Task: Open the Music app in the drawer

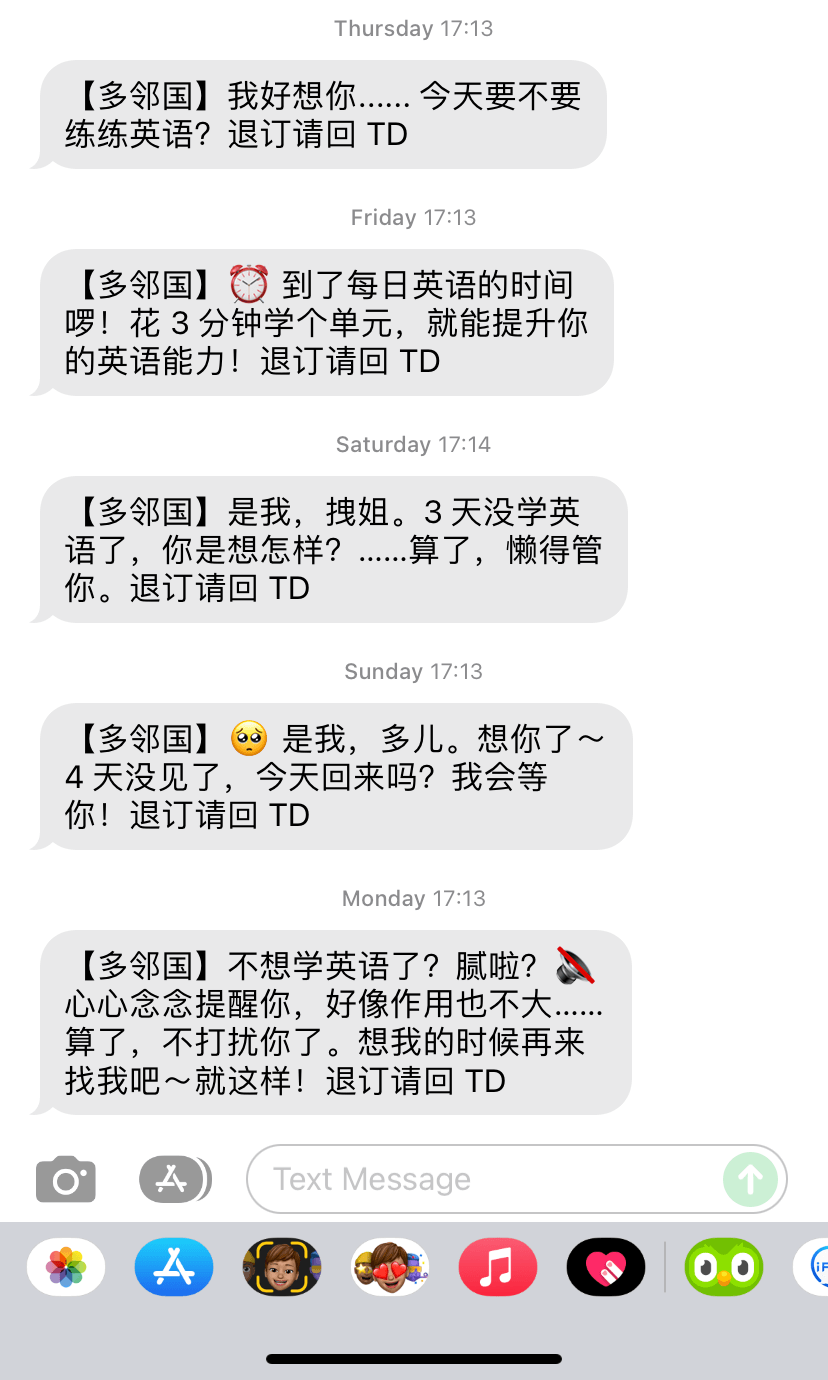Action: pos(498,1267)
